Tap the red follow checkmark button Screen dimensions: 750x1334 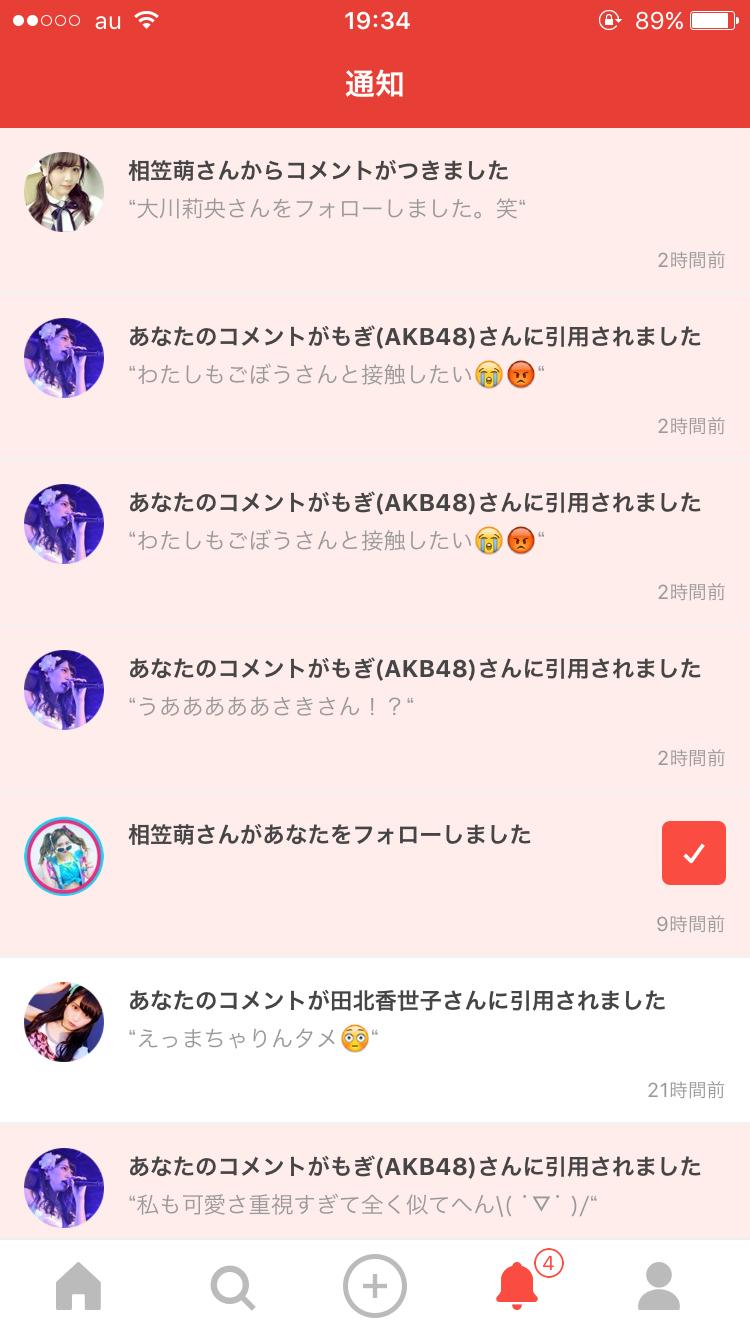[x=693, y=853]
